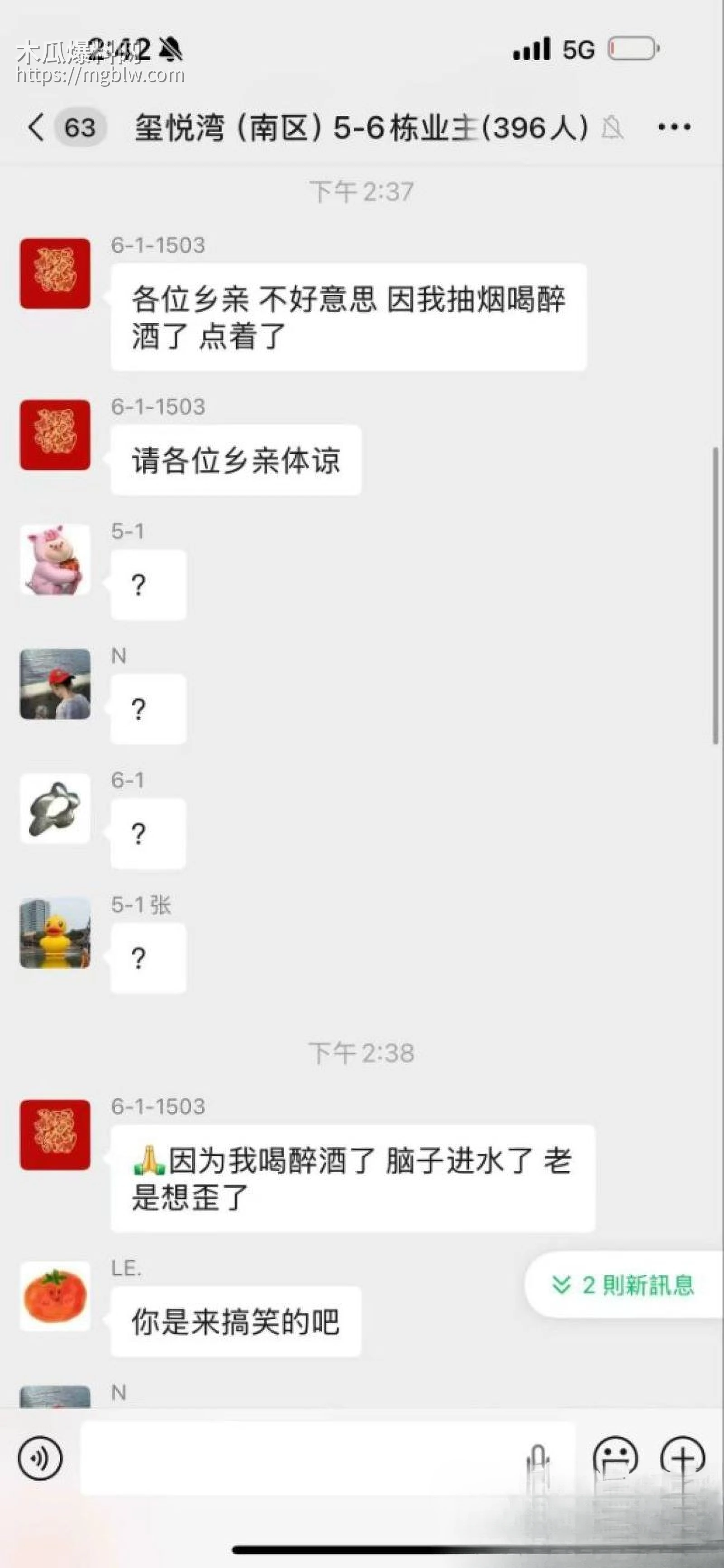Screen dimensions: 724x1568
Task: Tap LE.'s tomato avatar
Action: click(x=54, y=1295)
